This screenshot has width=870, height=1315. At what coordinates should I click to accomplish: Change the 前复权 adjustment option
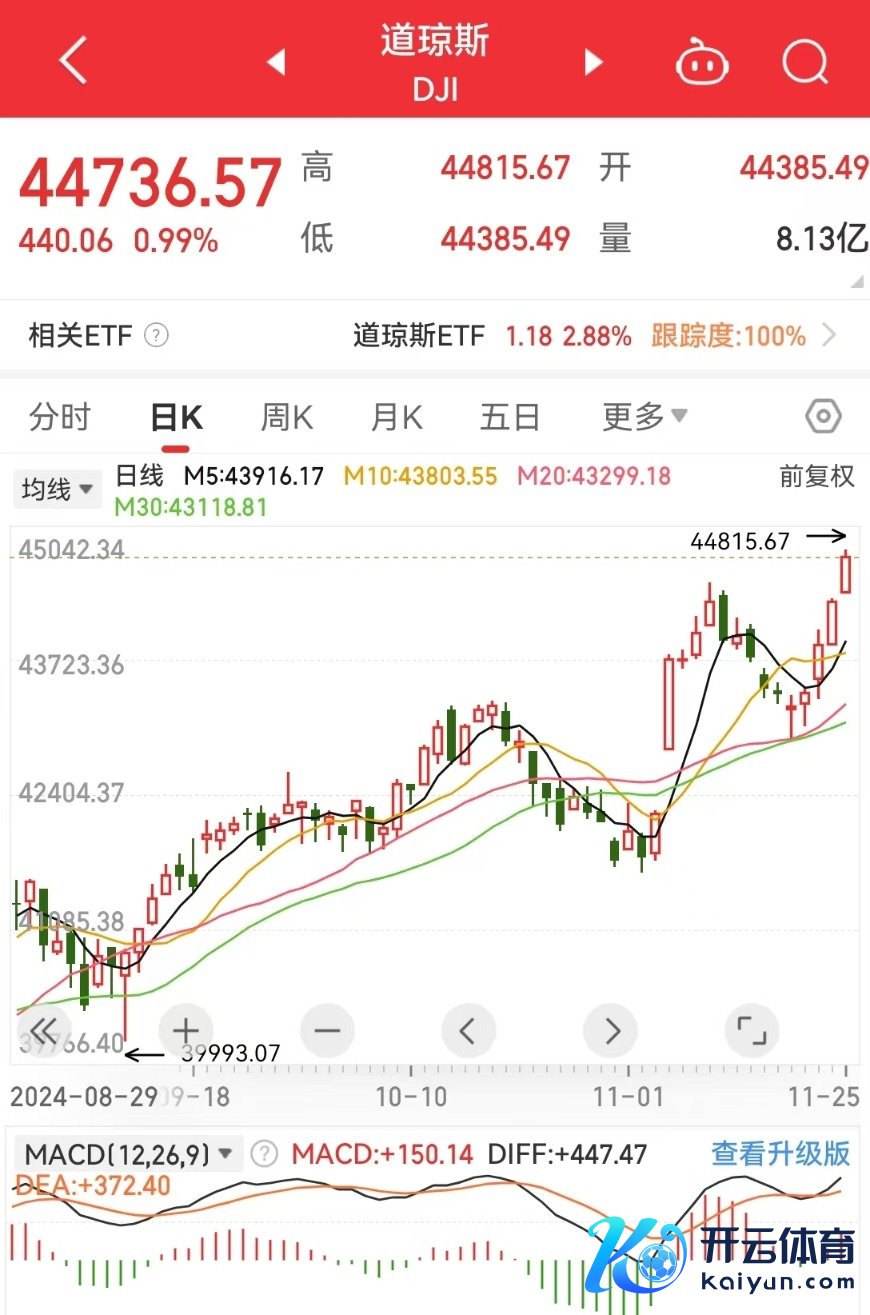point(817,477)
